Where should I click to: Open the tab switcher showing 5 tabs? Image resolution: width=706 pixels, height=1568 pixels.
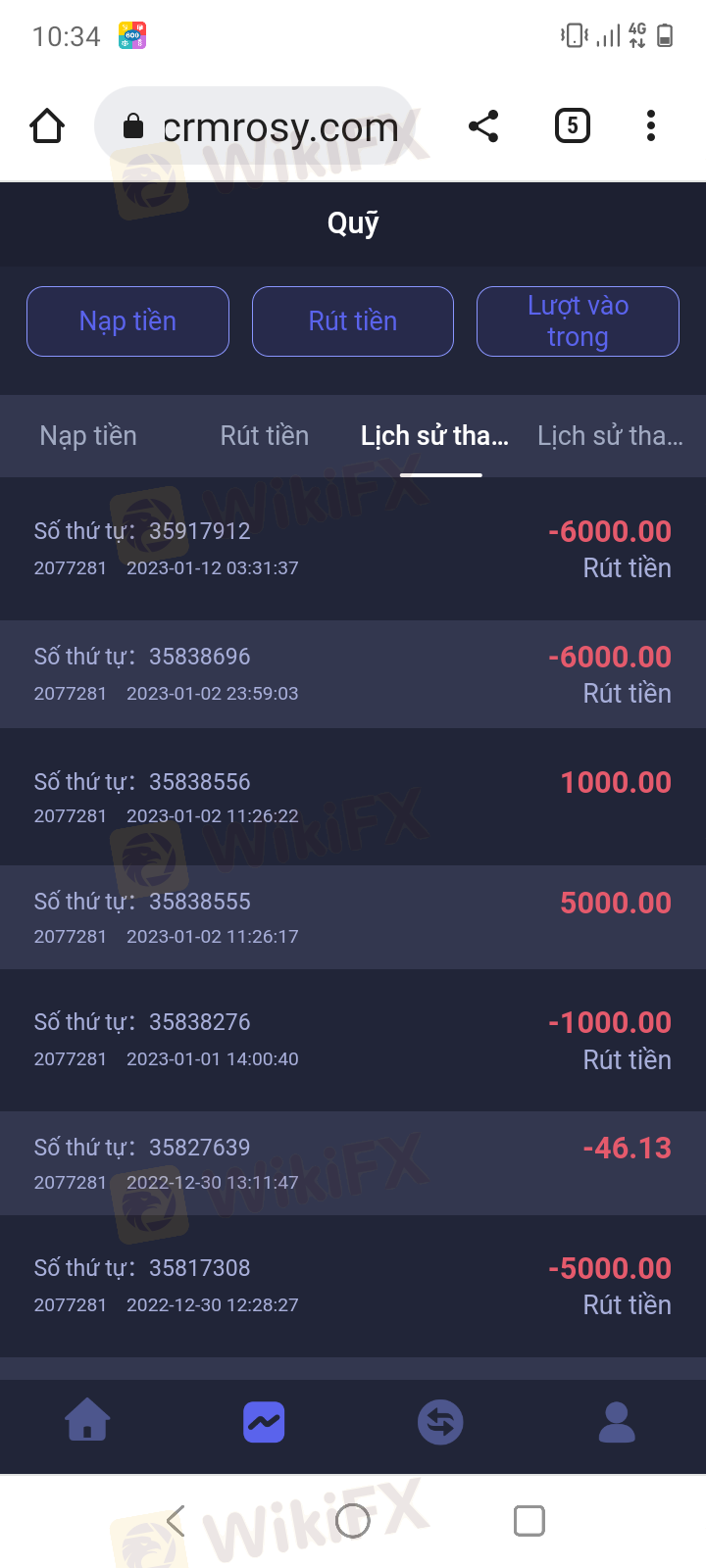tap(573, 126)
